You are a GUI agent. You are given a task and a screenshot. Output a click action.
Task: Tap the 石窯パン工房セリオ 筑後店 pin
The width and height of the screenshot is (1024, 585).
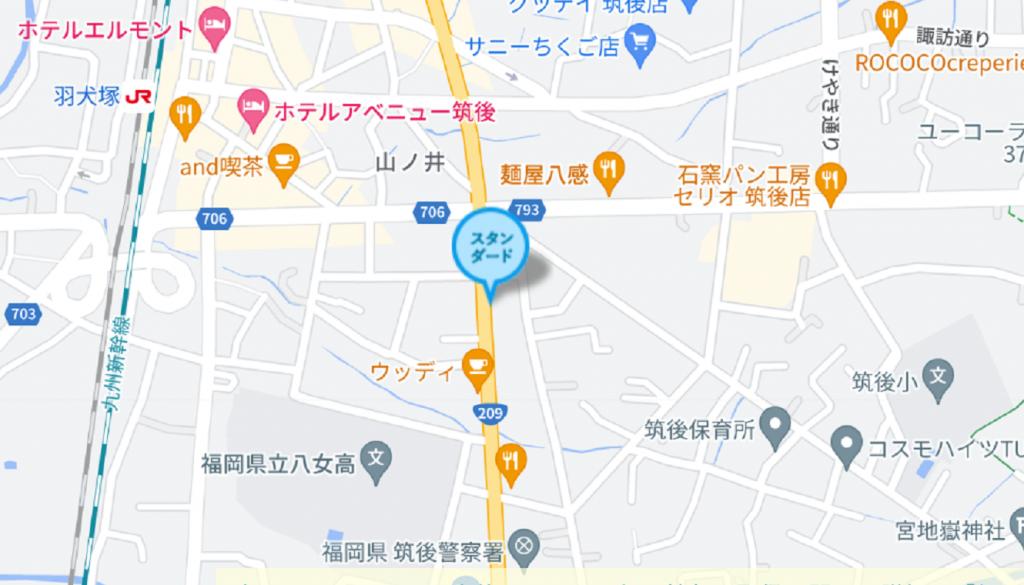tap(829, 179)
